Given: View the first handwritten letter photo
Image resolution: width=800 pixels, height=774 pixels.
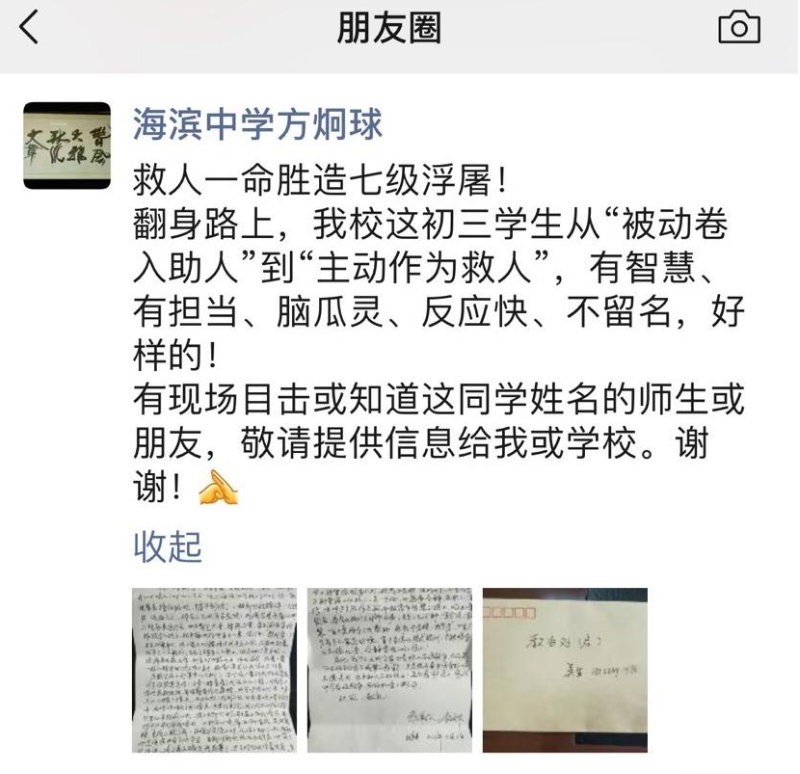Looking at the screenshot, I should point(214,670).
